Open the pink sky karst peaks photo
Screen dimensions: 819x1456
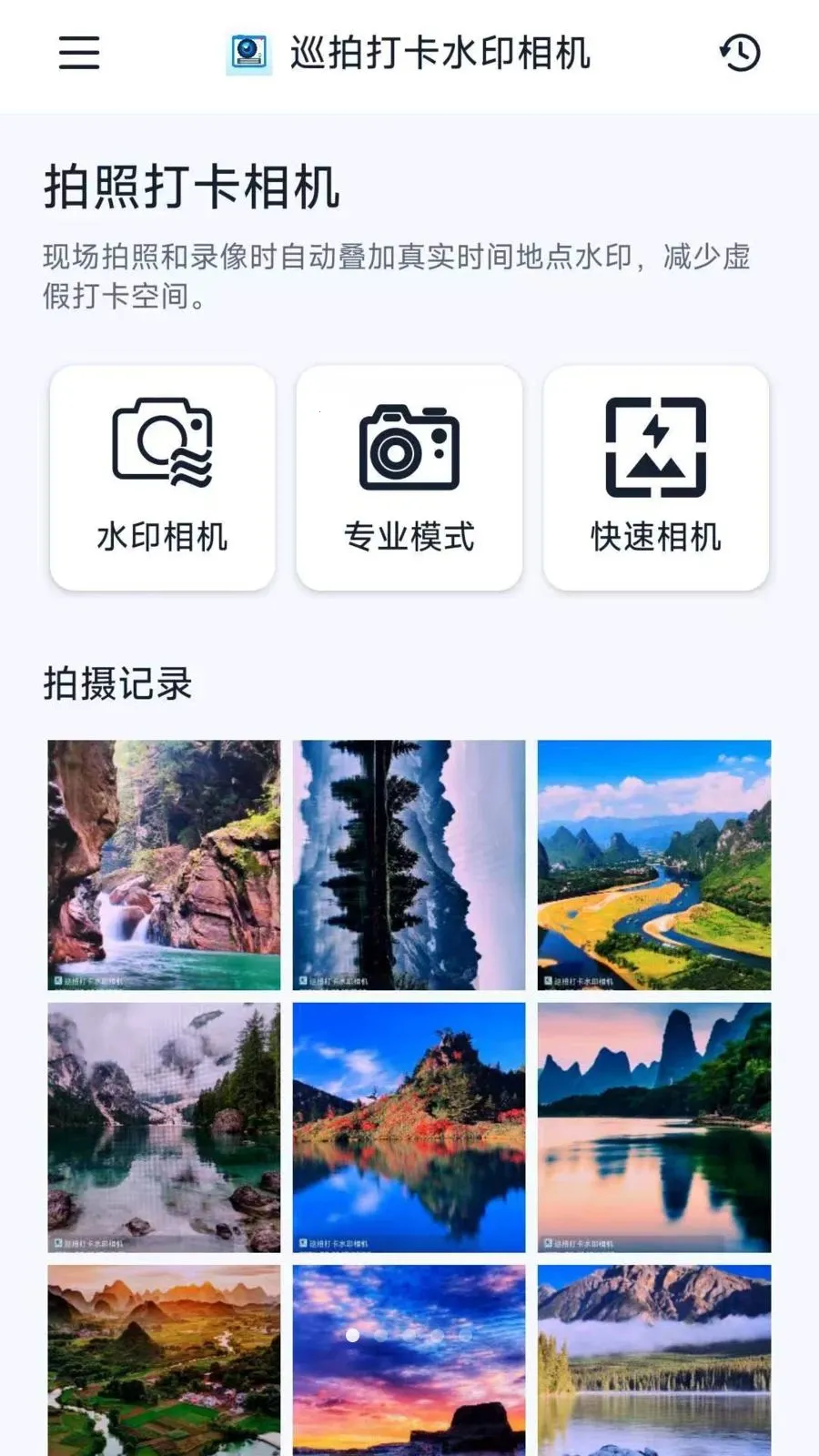coord(654,1127)
